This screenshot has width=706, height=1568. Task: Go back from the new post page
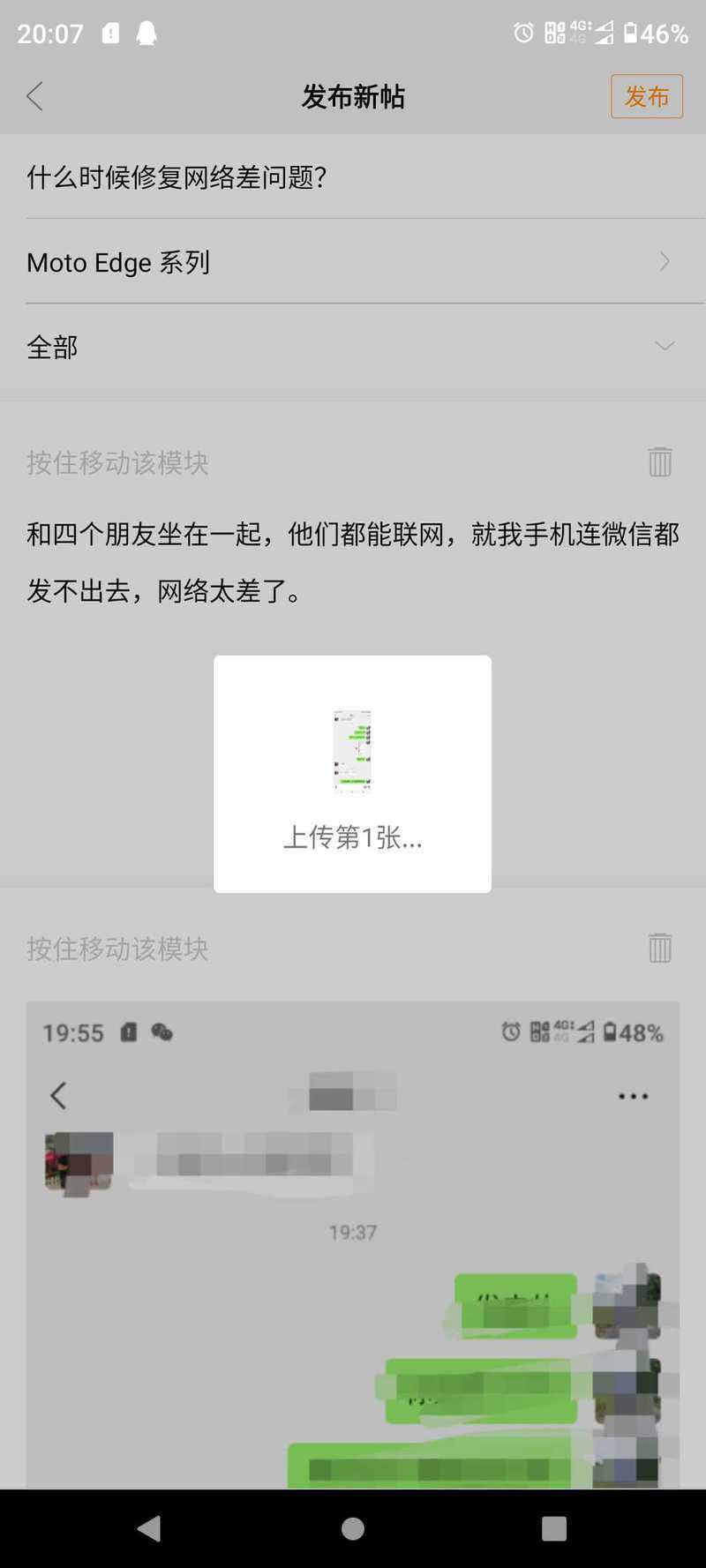click(x=35, y=96)
